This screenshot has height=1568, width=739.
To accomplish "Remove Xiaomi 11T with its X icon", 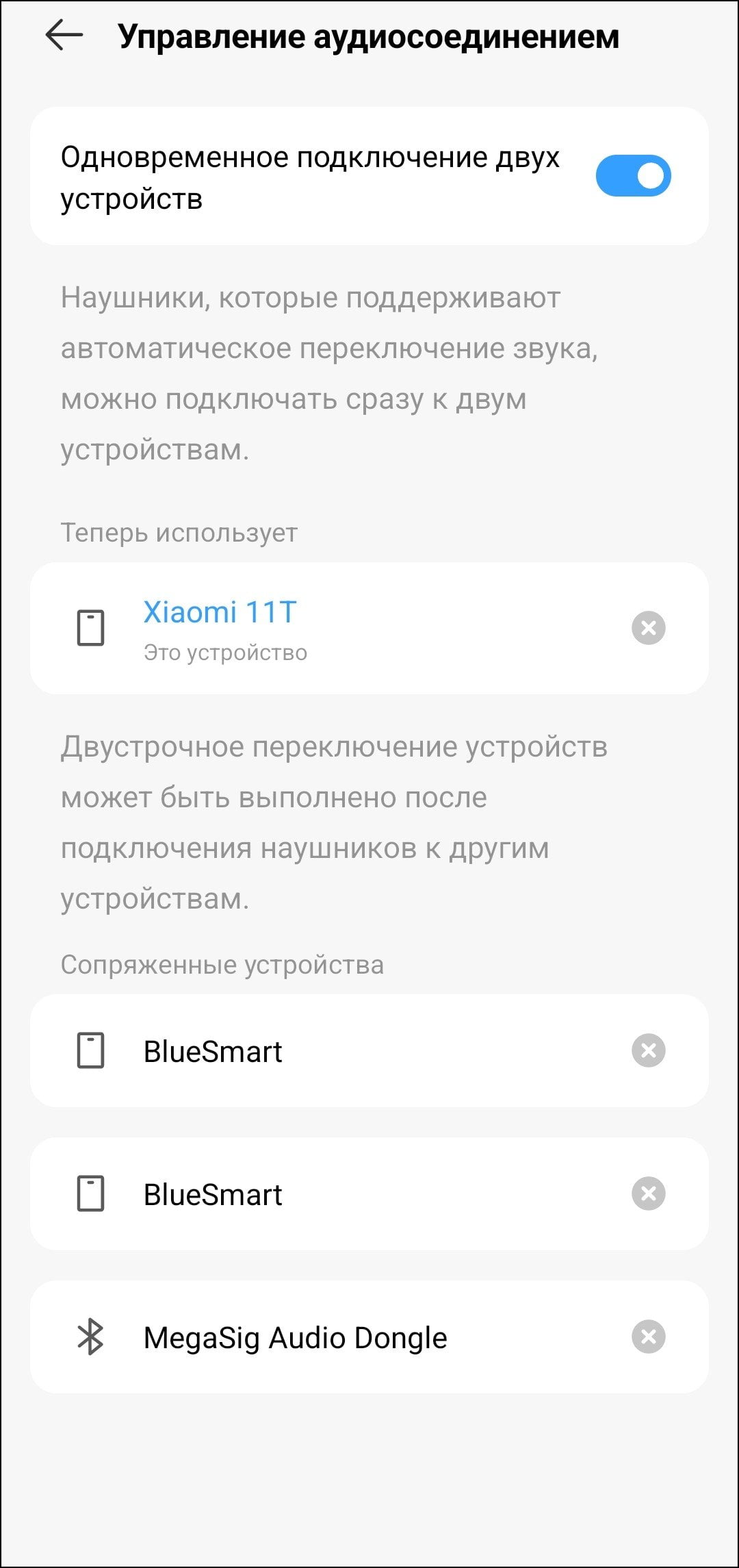I will [648, 628].
